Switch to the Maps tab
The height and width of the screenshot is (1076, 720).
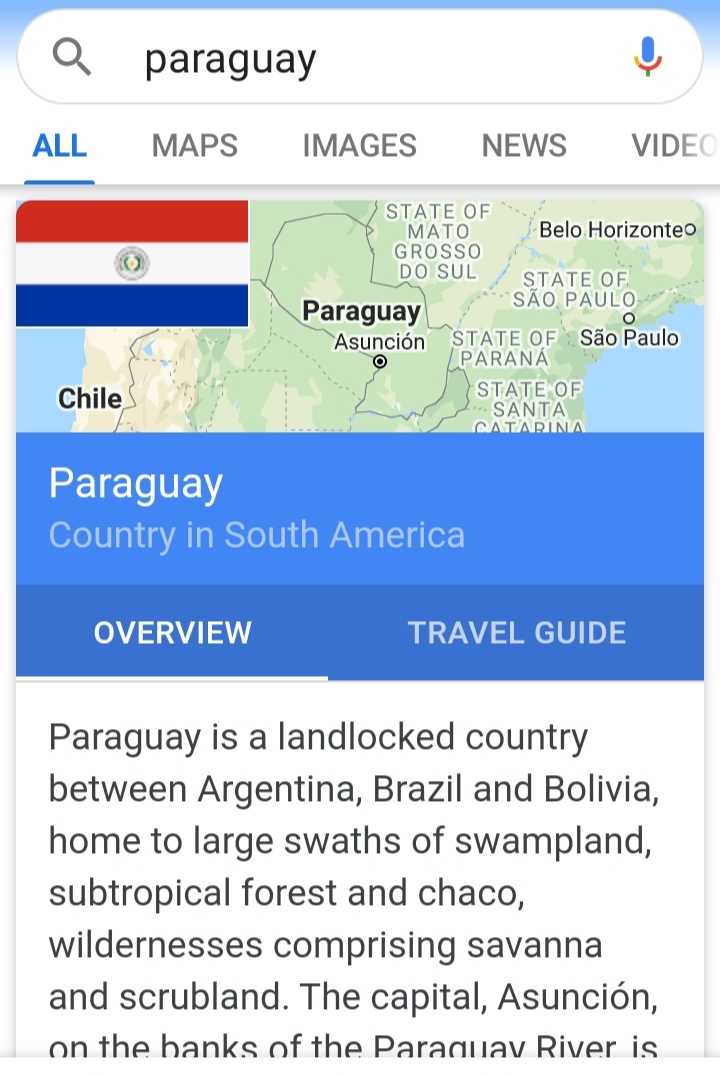pos(195,146)
